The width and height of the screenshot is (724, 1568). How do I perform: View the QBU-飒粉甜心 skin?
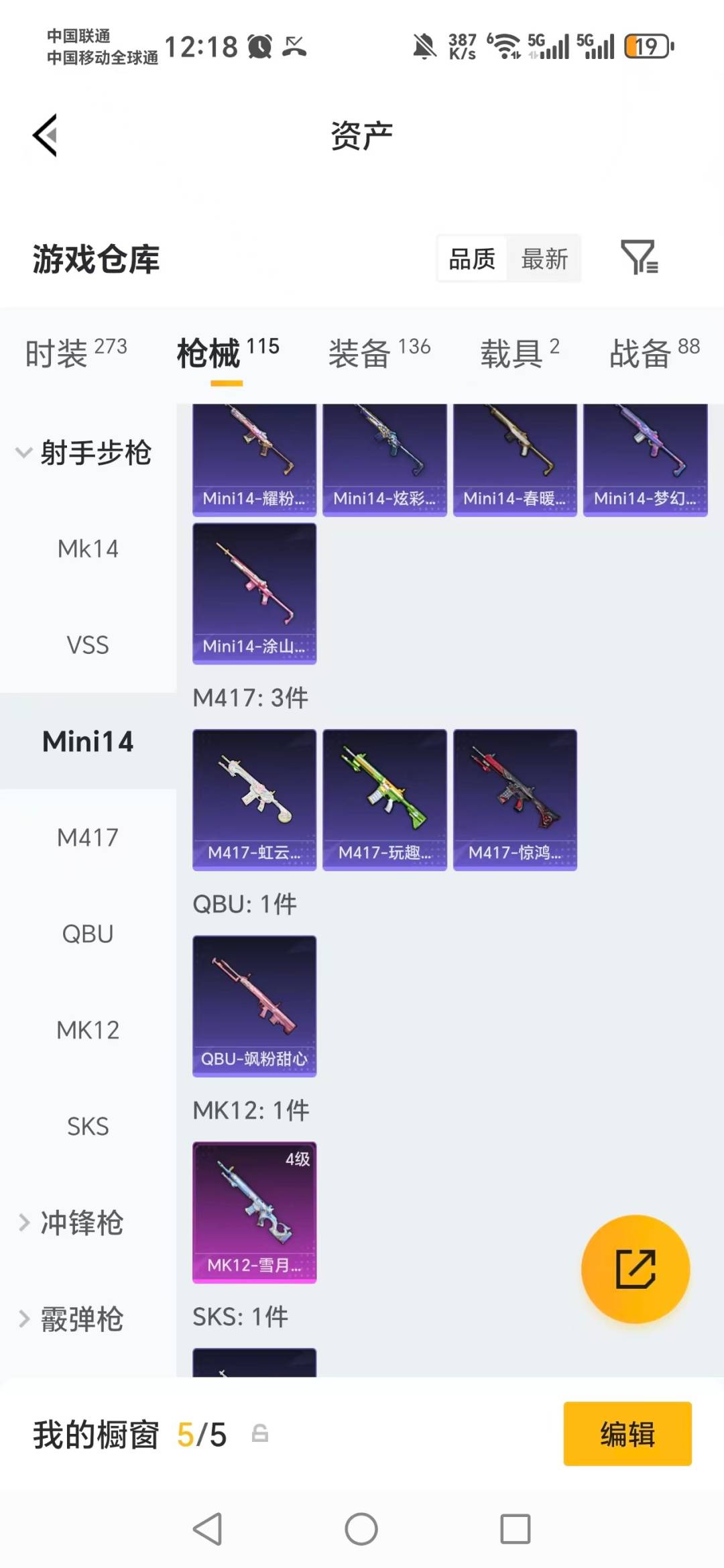click(x=254, y=1006)
